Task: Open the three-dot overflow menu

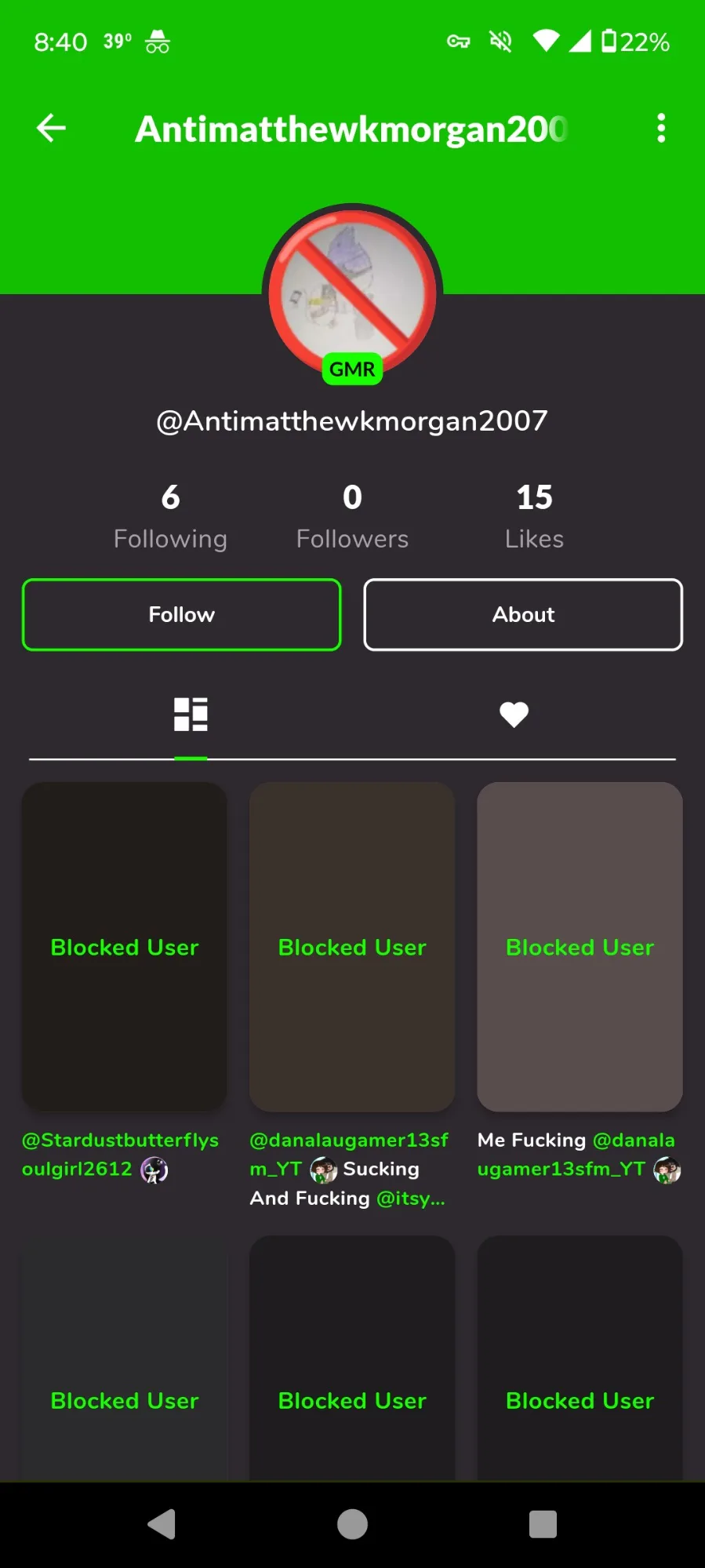Action: point(661,129)
